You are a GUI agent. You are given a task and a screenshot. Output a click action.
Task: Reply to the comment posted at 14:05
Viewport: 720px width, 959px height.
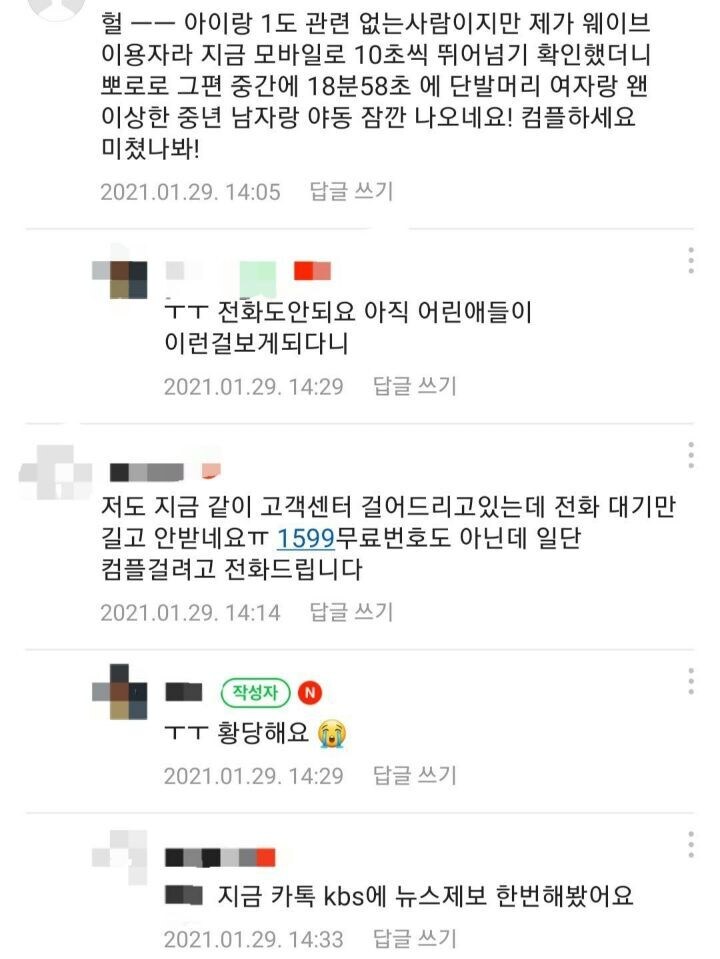tap(351, 191)
